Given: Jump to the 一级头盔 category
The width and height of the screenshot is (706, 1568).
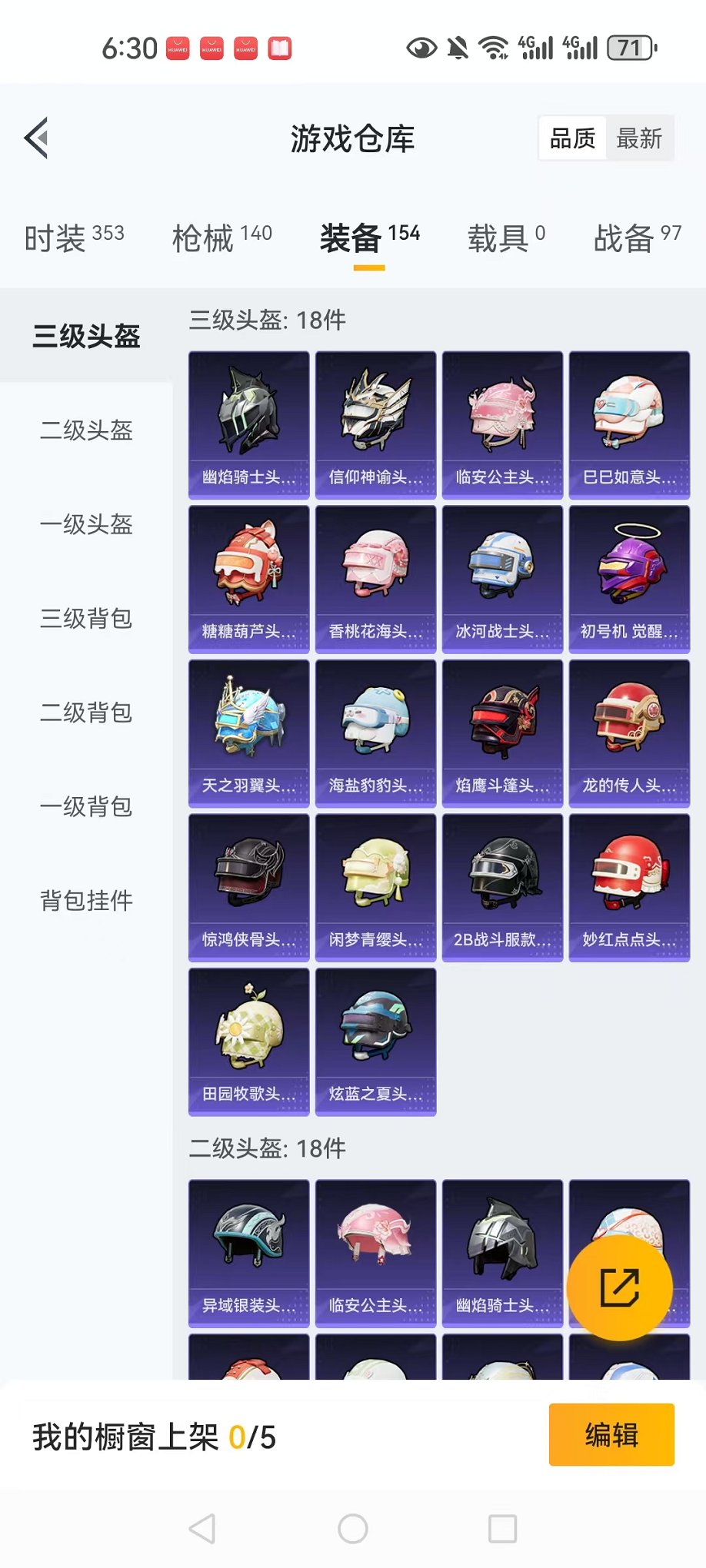Looking at the screenshot, I should (x=86, y=524).
